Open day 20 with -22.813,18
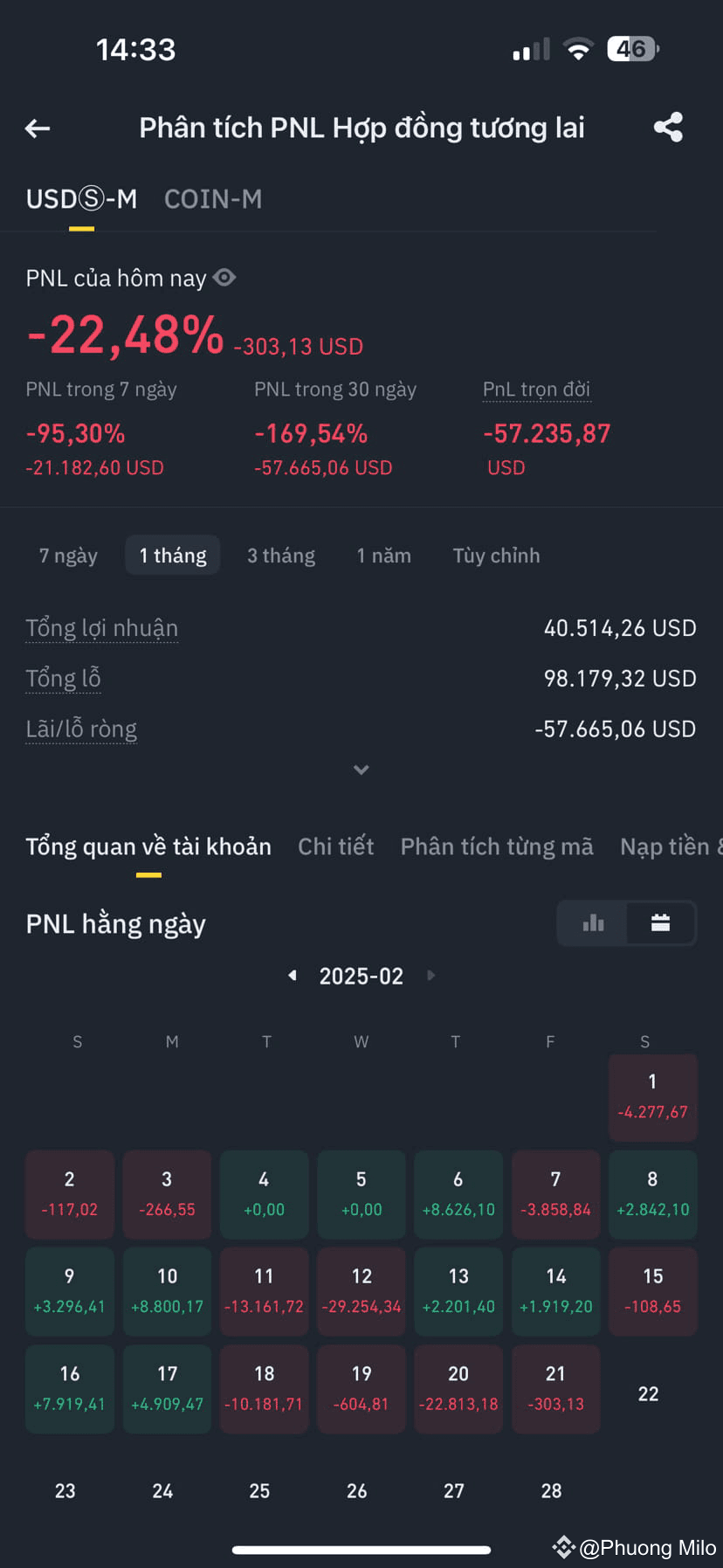The height and width of the screenshot is (1568, 723). point(458,1389)
